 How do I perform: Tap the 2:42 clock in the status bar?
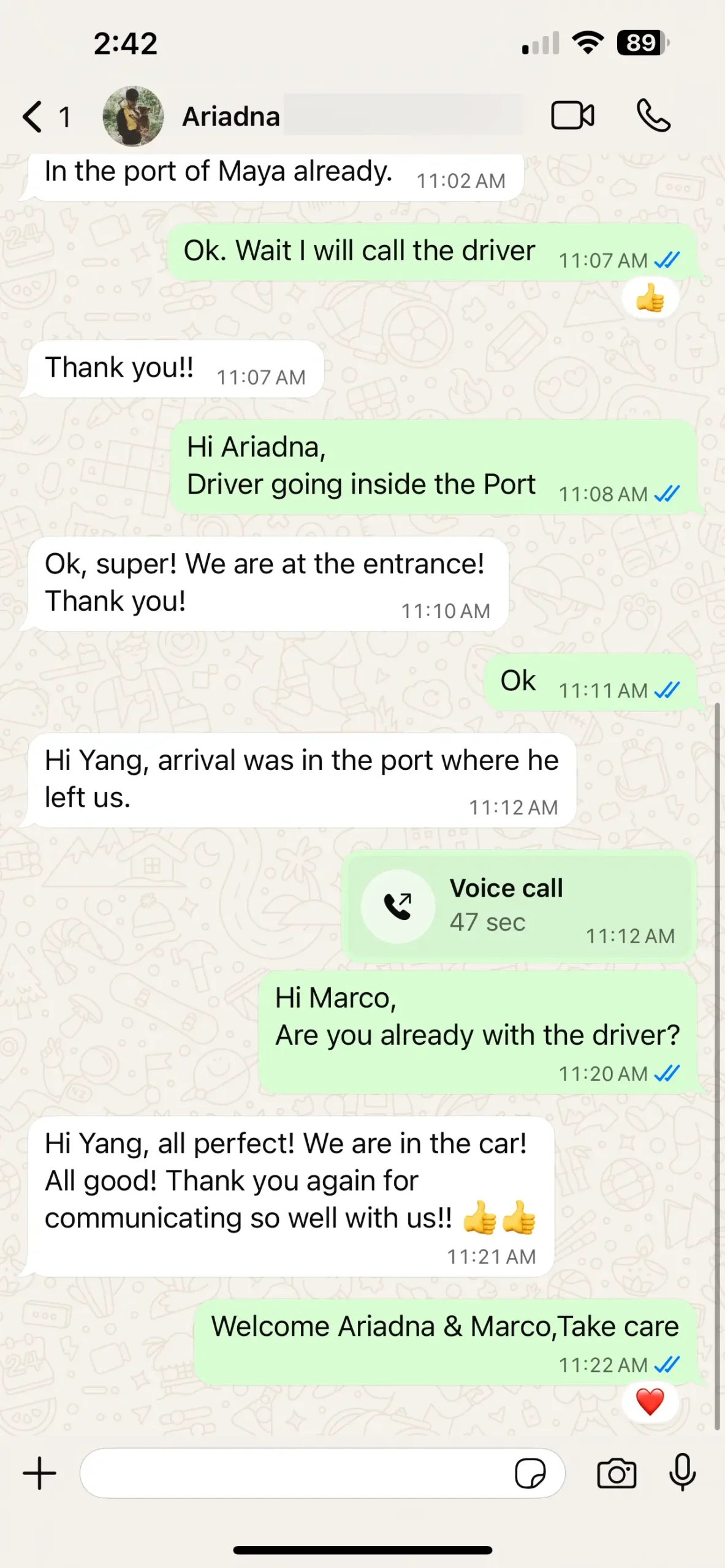tap(125, 42)
